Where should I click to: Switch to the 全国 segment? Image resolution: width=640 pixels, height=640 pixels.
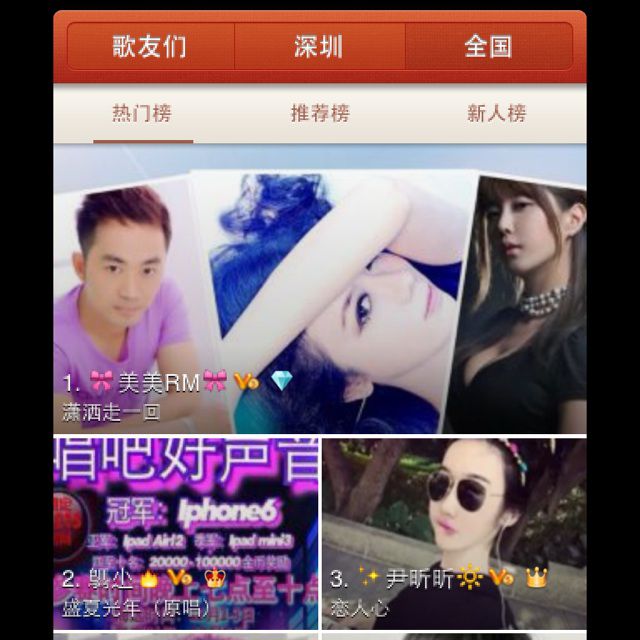pyautogui.click(x=488, y=46)
